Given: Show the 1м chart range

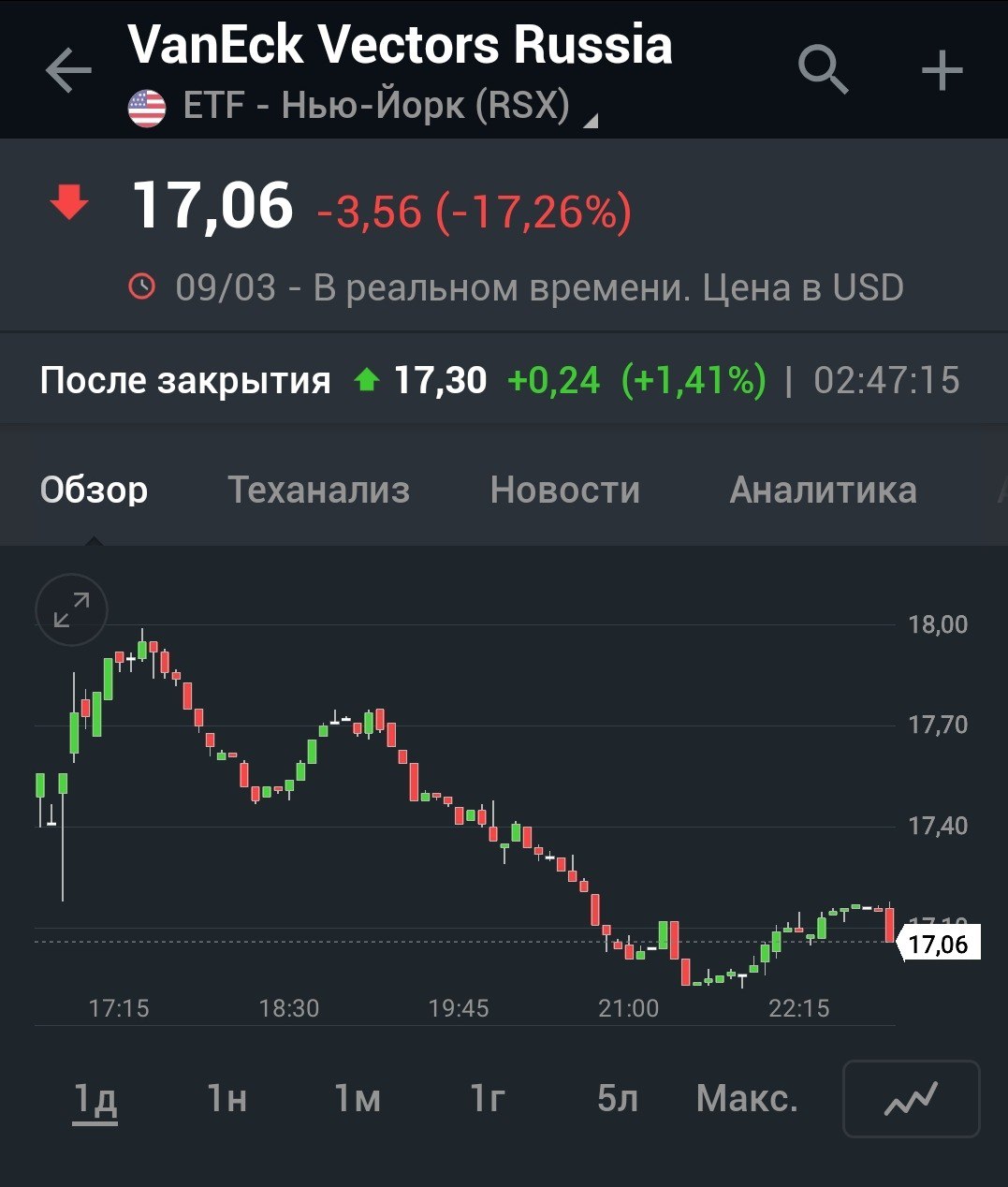Looking at the screenshot, I should [358, 1098].
